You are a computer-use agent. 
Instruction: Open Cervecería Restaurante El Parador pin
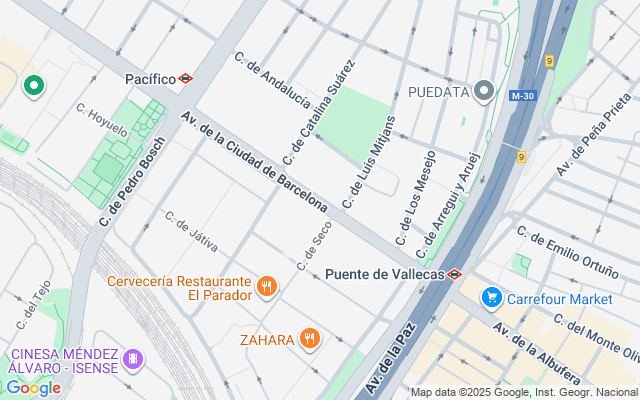tap(266, 288)
